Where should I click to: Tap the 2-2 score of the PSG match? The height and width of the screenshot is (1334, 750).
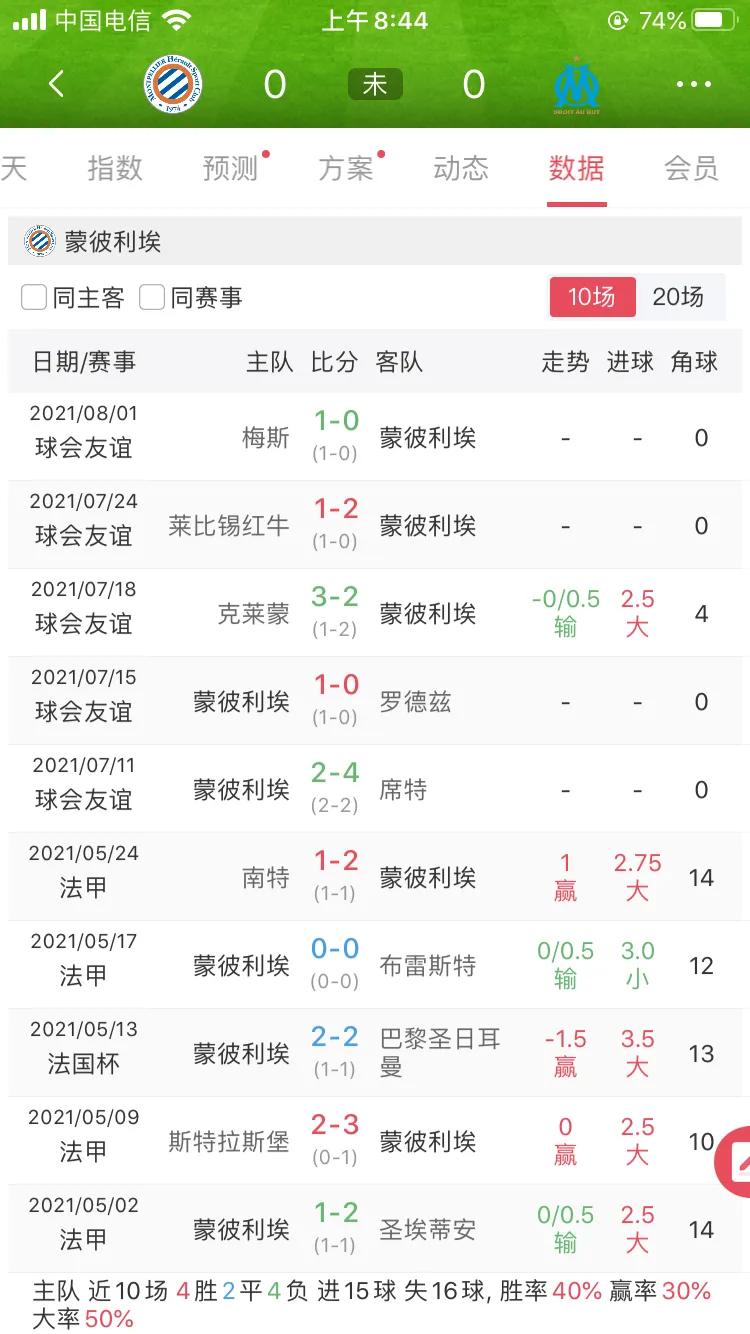tap(334, 1040)
